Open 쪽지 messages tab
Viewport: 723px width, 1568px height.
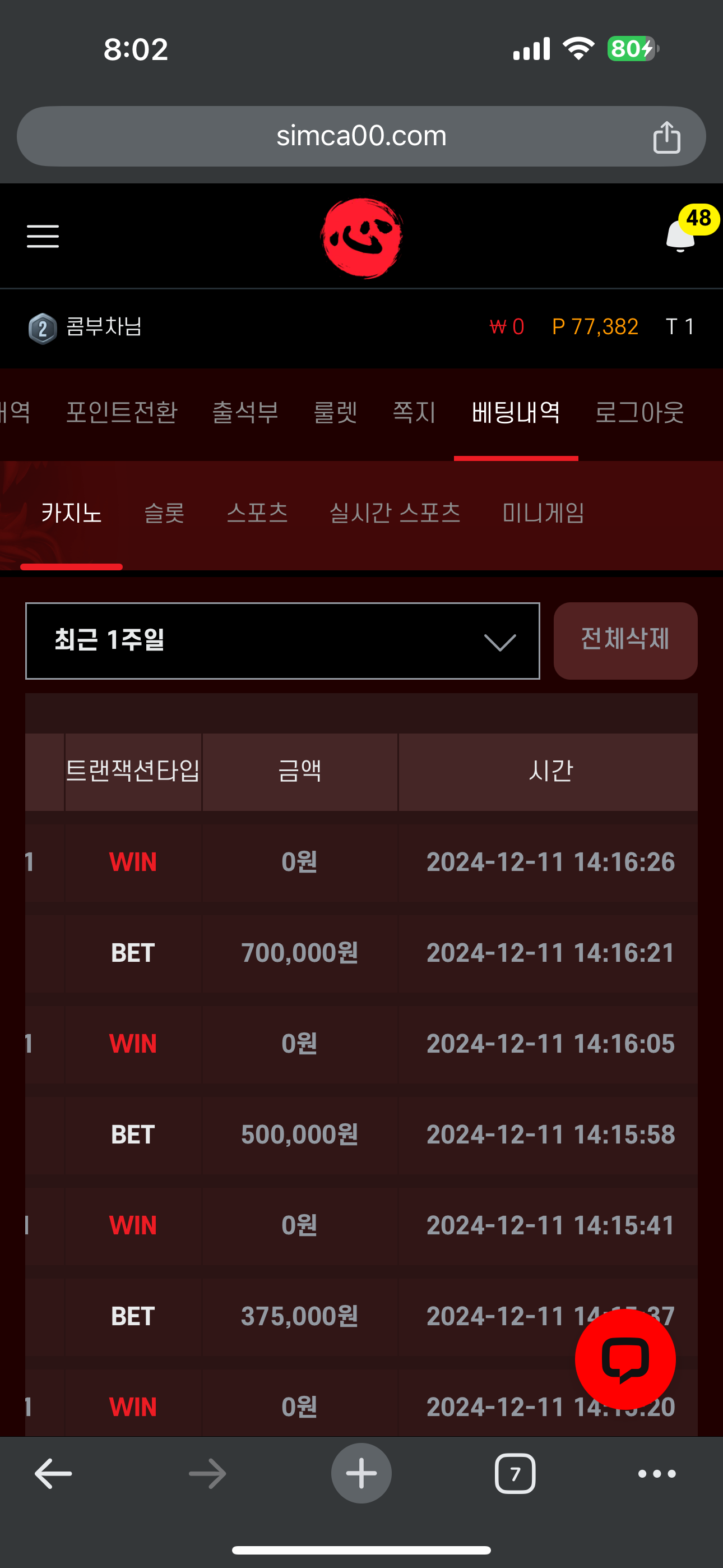click(x=414, y=412)
